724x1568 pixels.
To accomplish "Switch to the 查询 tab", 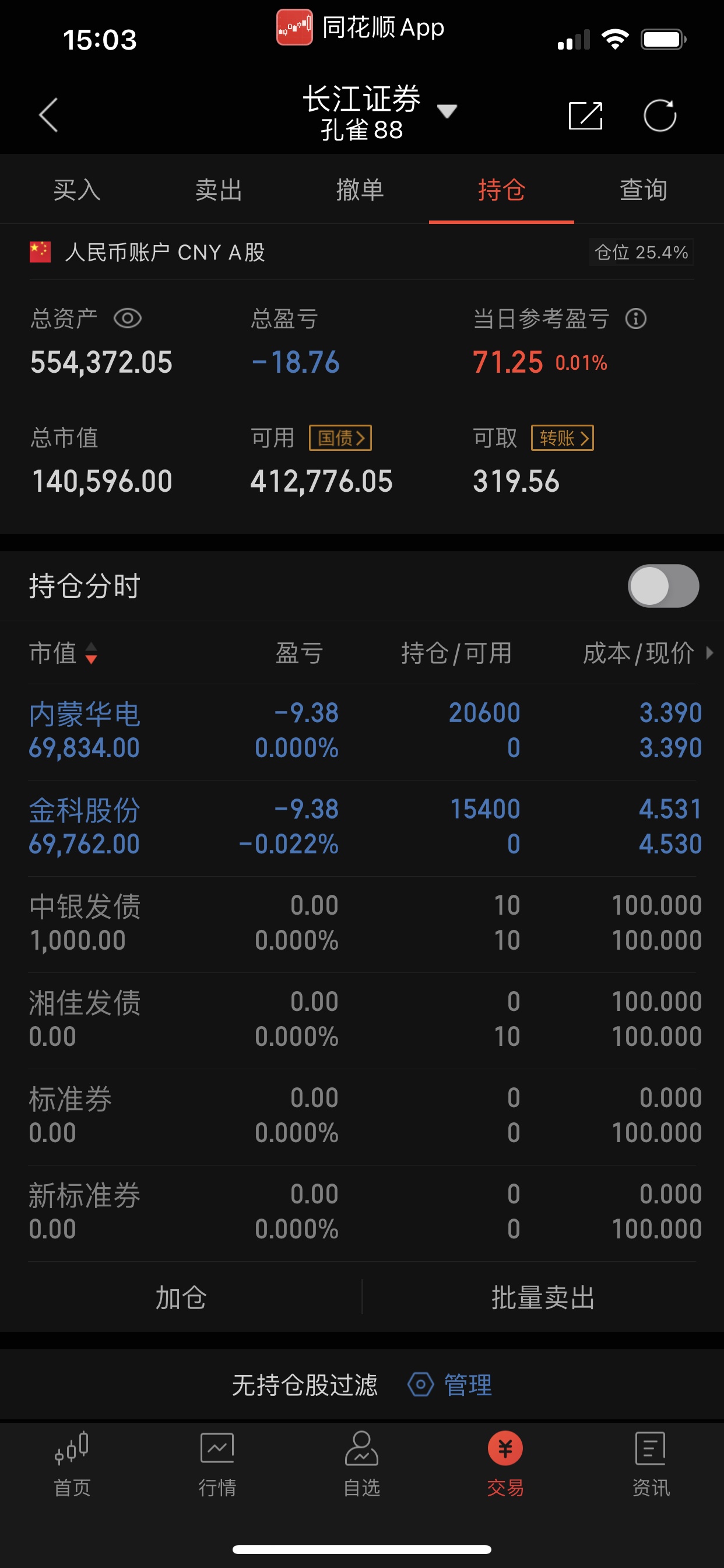I will (x=643, y=190).
